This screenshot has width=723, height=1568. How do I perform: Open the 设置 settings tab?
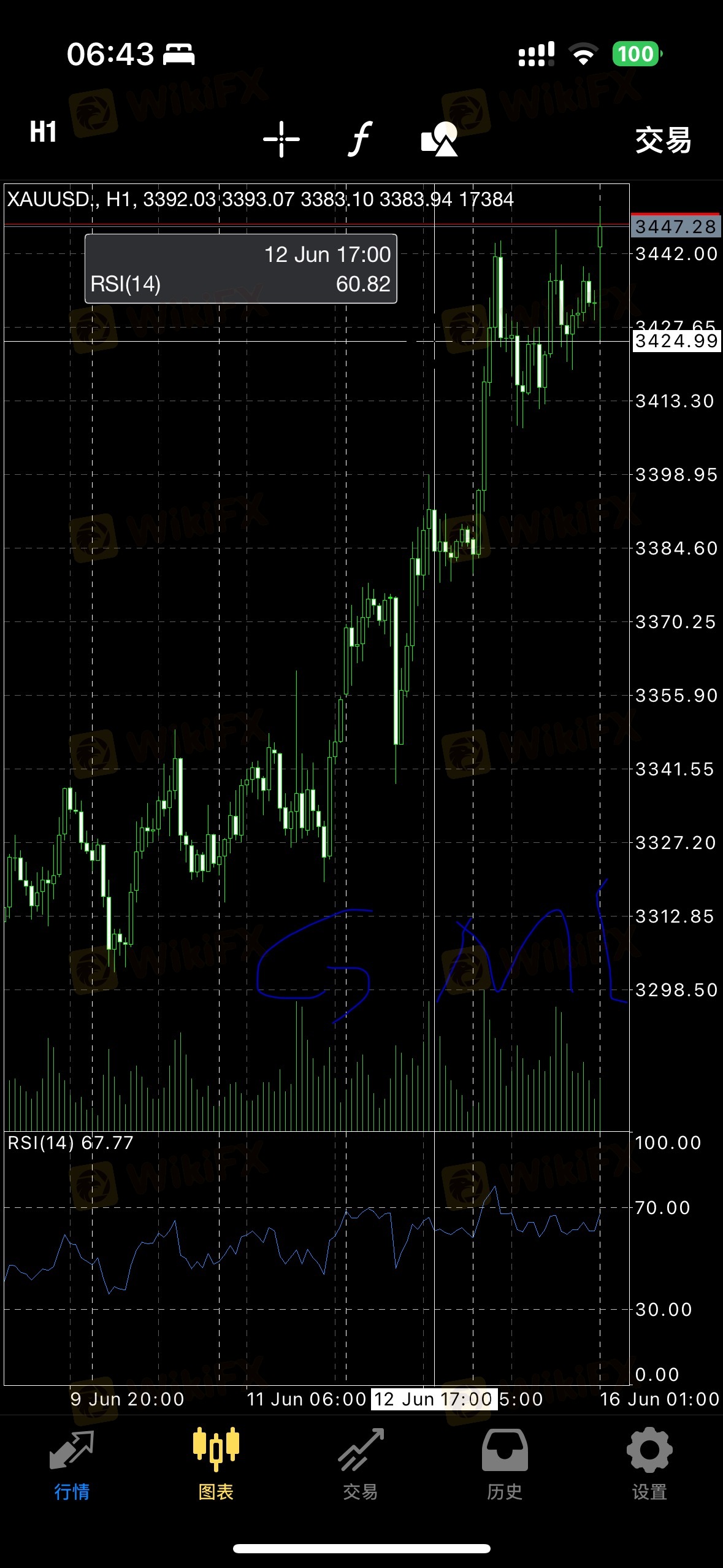point(649,1465)
